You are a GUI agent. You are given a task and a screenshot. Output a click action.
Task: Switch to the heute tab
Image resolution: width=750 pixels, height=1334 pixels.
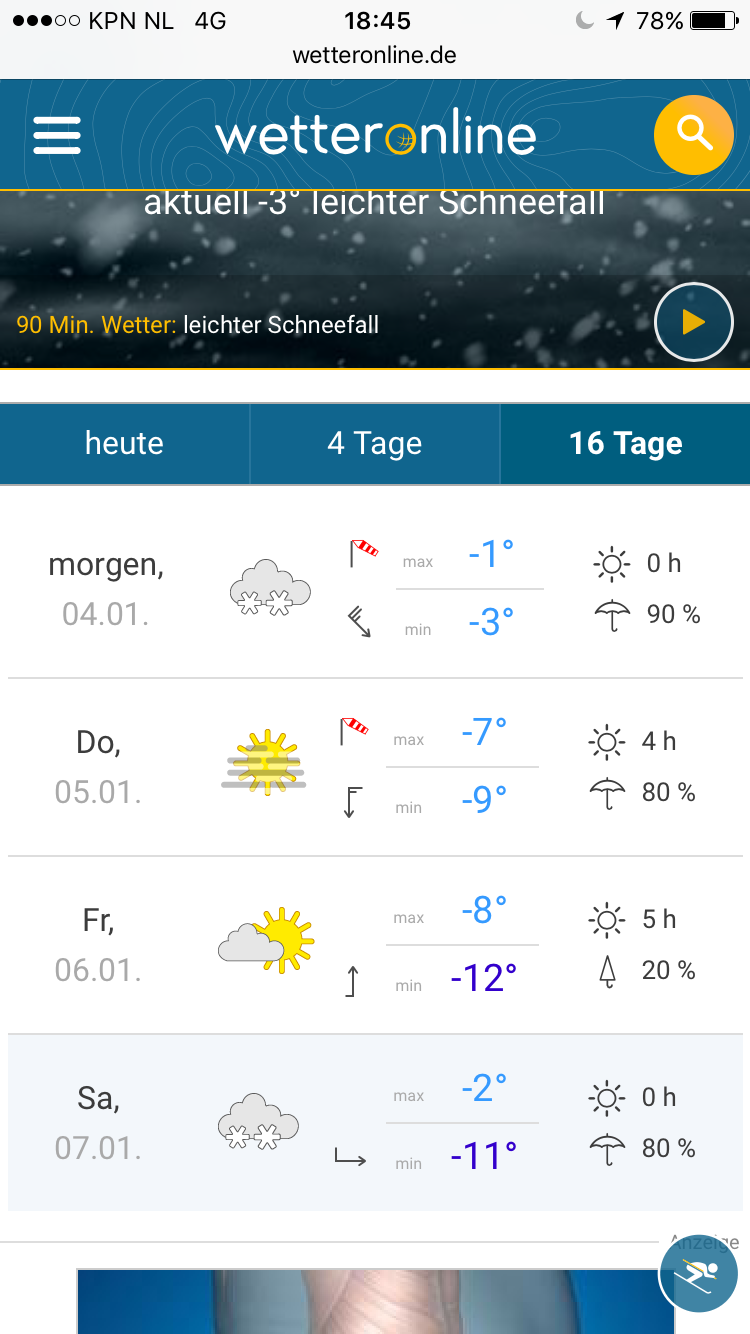(x=125, y=444)
